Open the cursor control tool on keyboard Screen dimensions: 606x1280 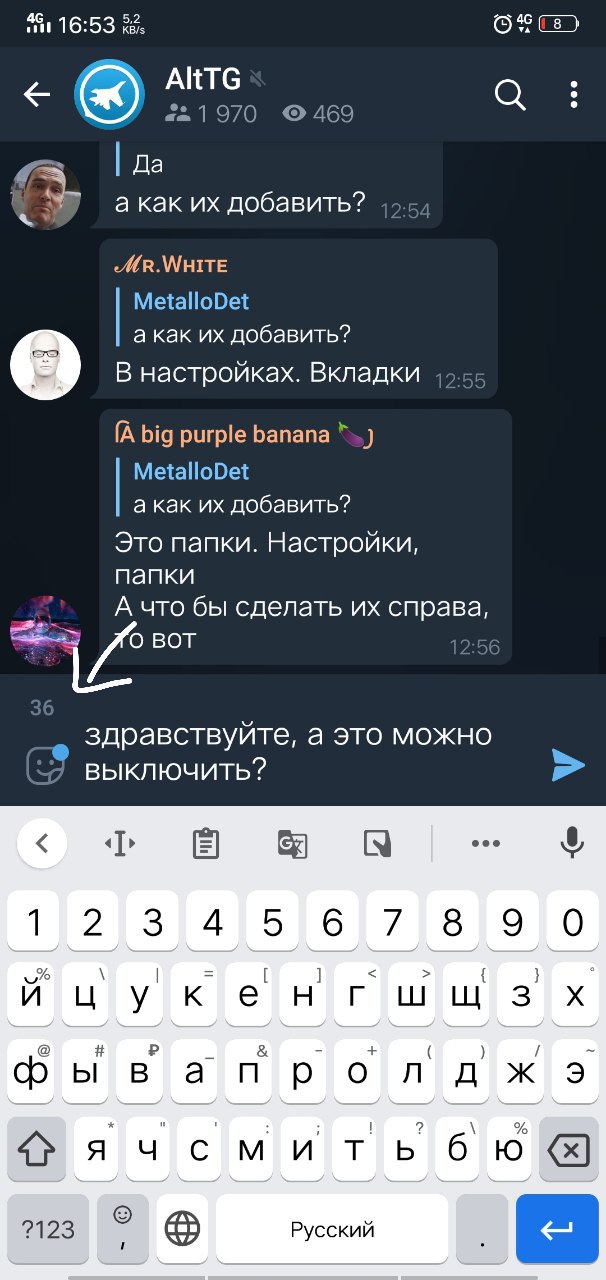[120, 844]
